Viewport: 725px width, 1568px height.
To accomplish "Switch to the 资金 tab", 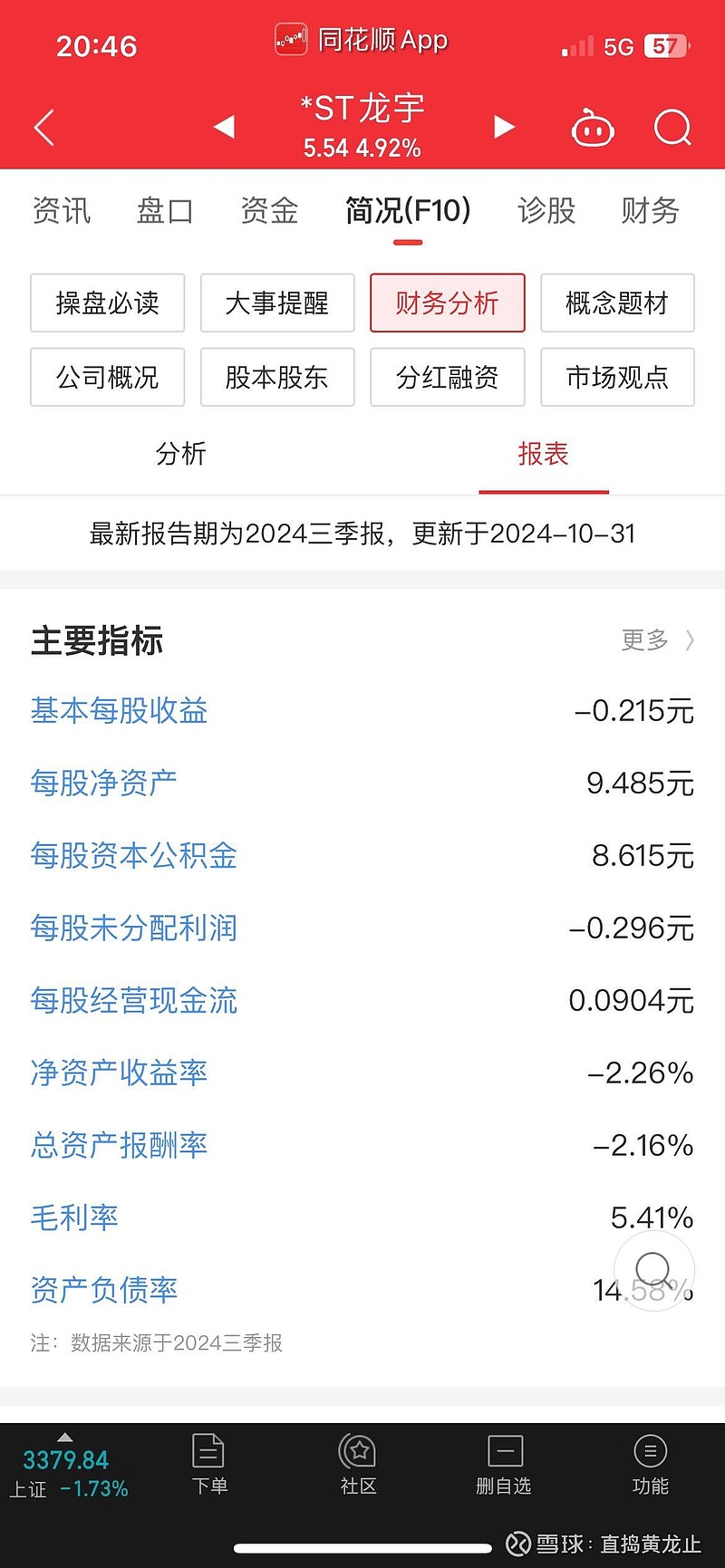I will point(268,210).
